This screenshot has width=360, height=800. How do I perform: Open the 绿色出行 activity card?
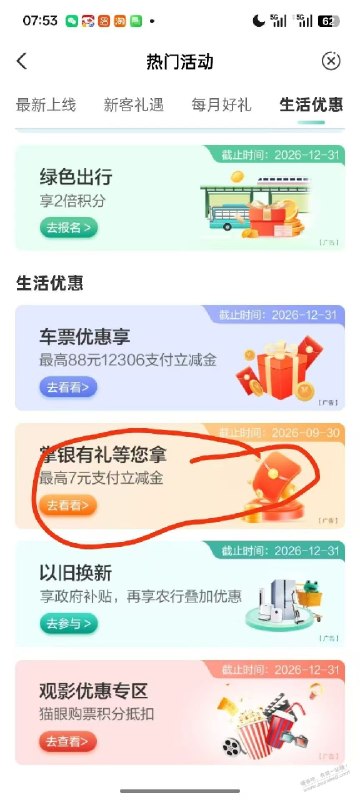180,198
